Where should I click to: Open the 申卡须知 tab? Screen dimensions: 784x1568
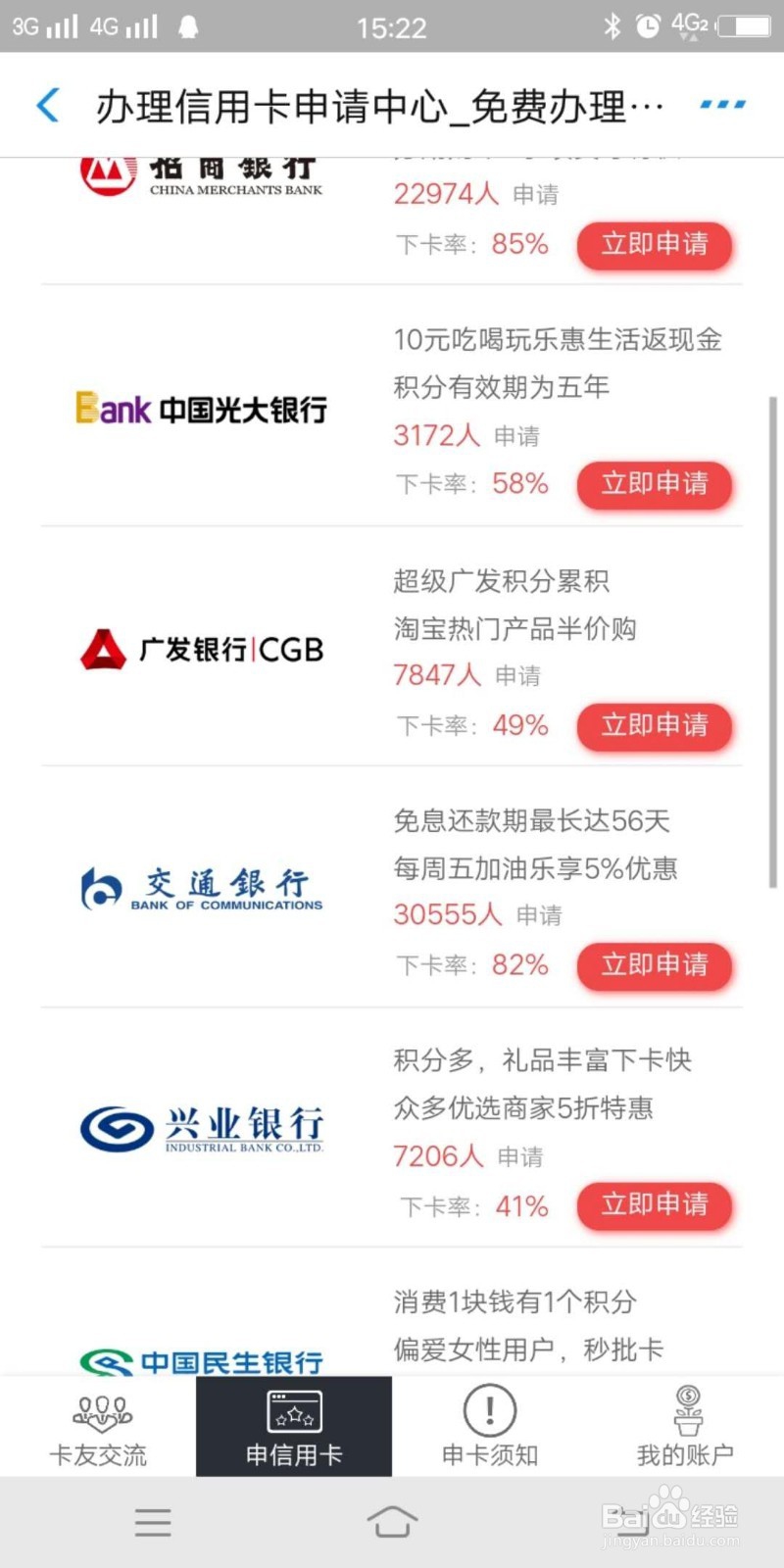490,1427
